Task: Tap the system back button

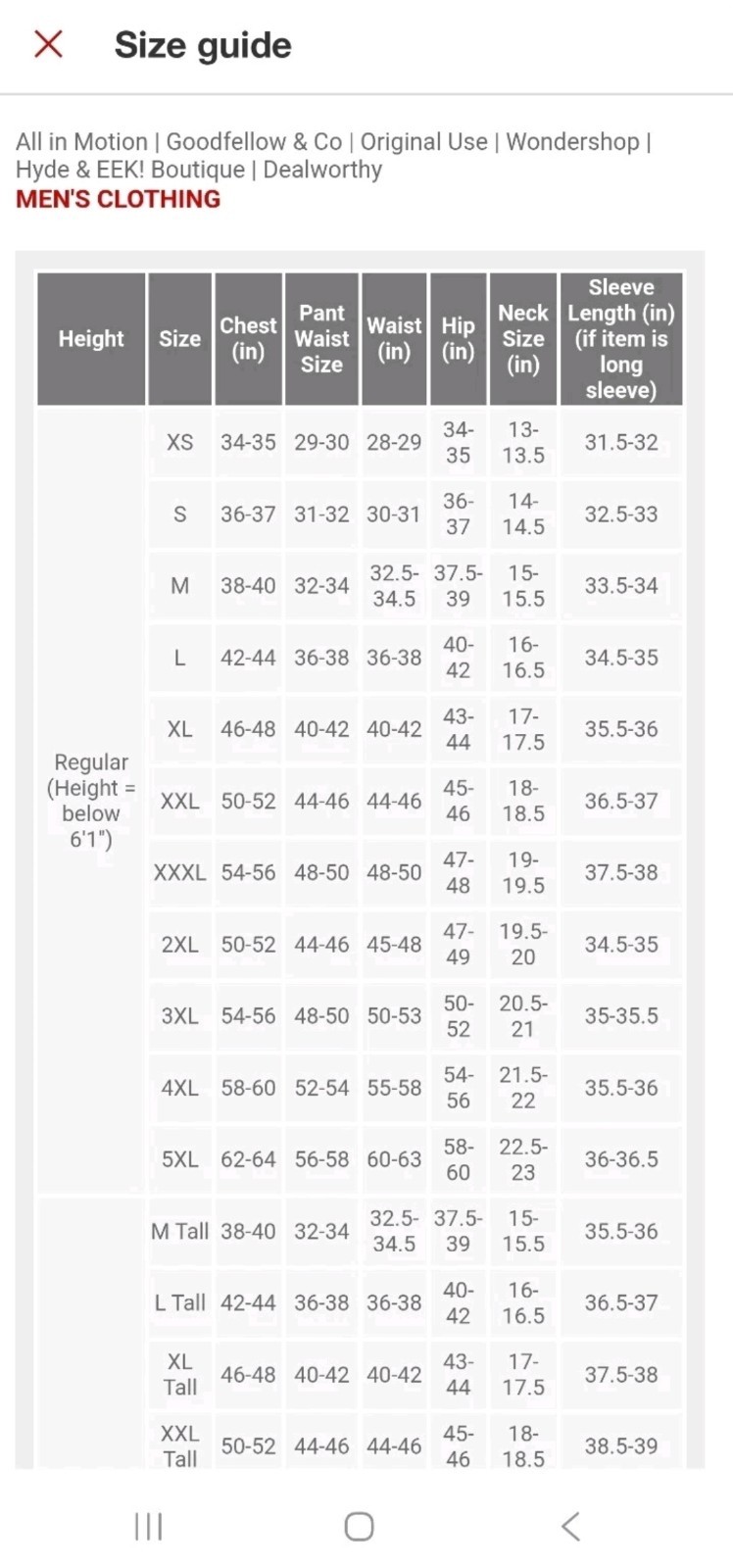Action: [x=570, y=1526]
